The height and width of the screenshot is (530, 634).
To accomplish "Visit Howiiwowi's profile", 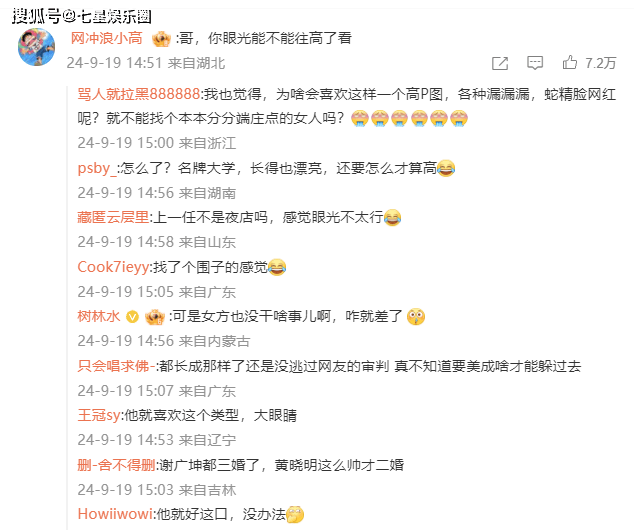I will [x=115, y=514].
